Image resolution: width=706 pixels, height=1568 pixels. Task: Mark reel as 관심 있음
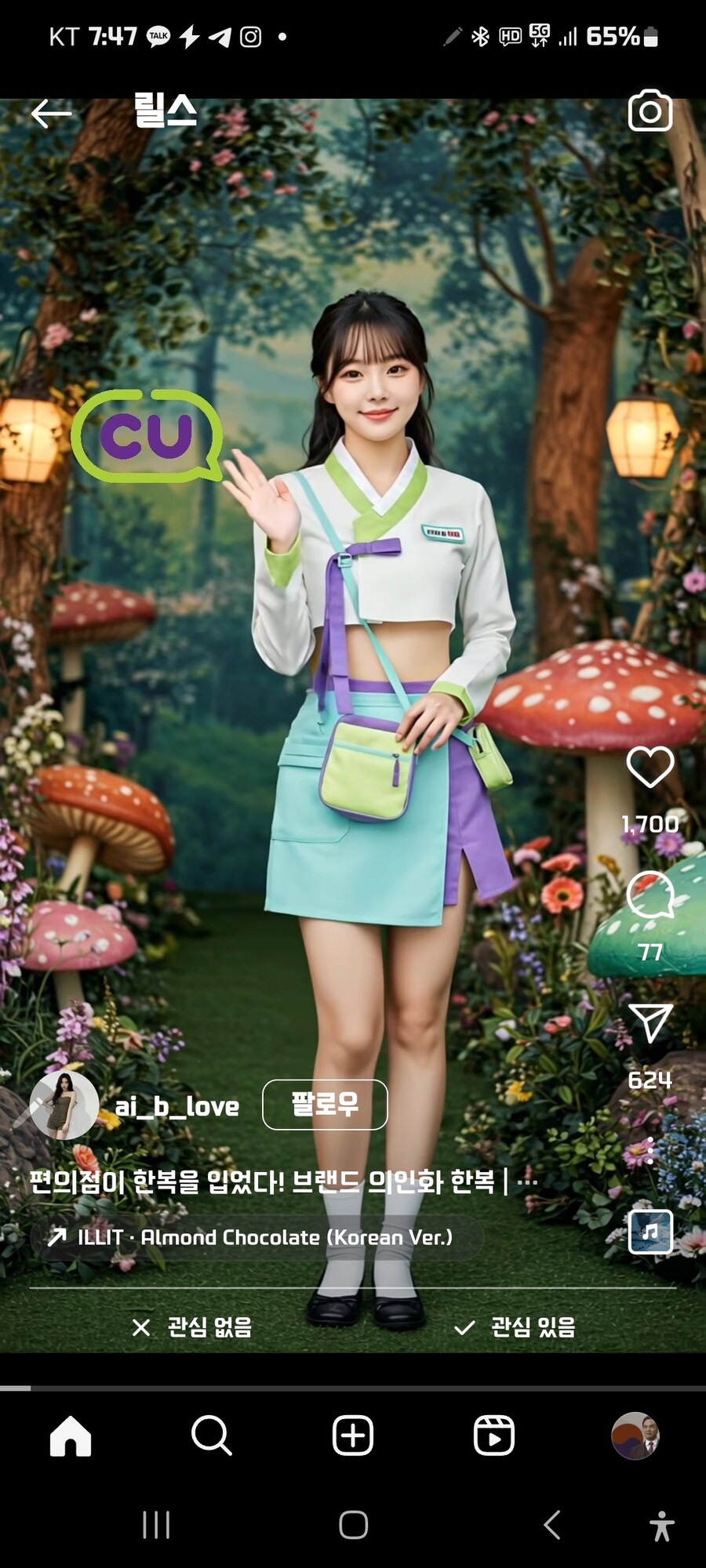[515, 1327]
